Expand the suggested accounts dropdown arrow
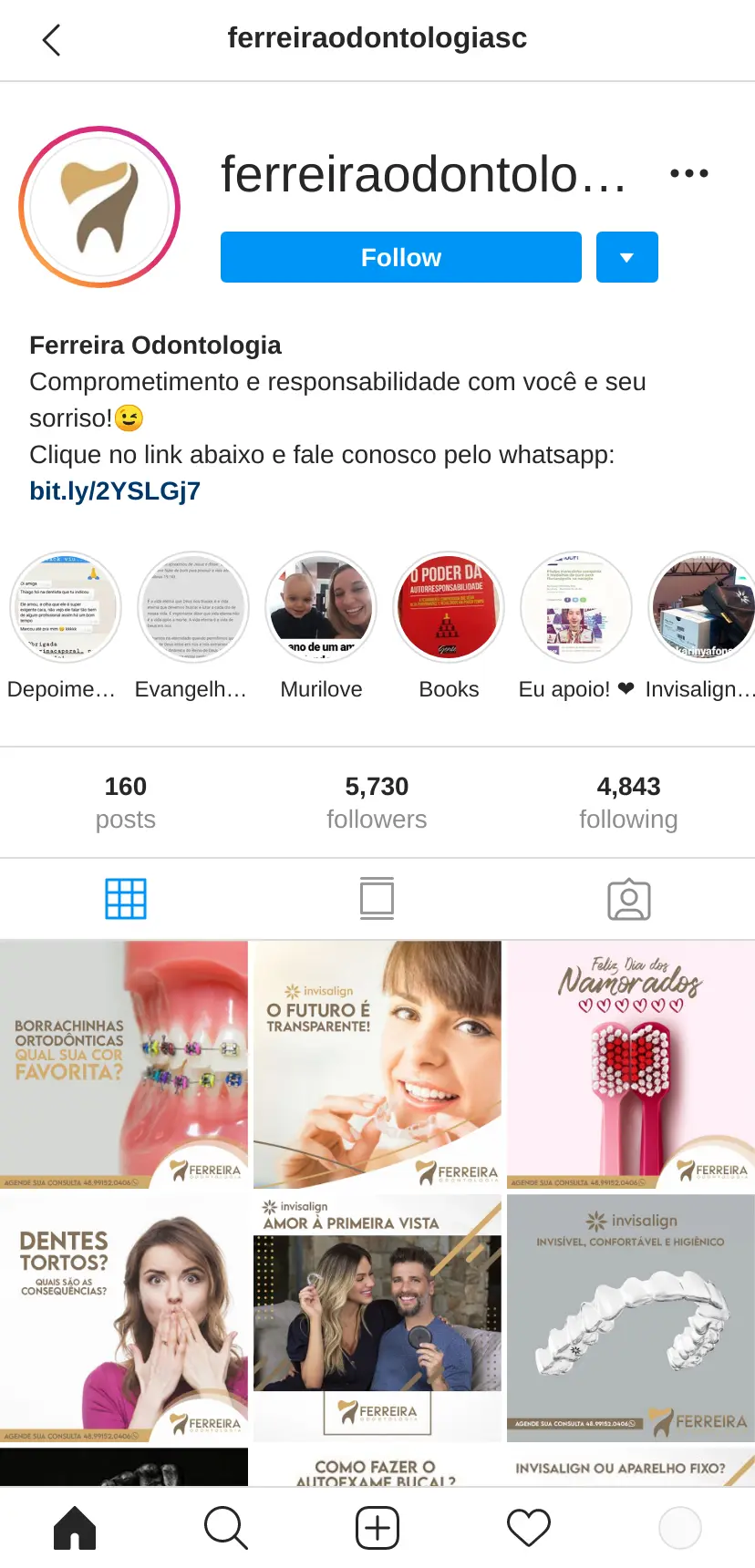The width and height of the screenshot is (755, 1568). point(626,257)
